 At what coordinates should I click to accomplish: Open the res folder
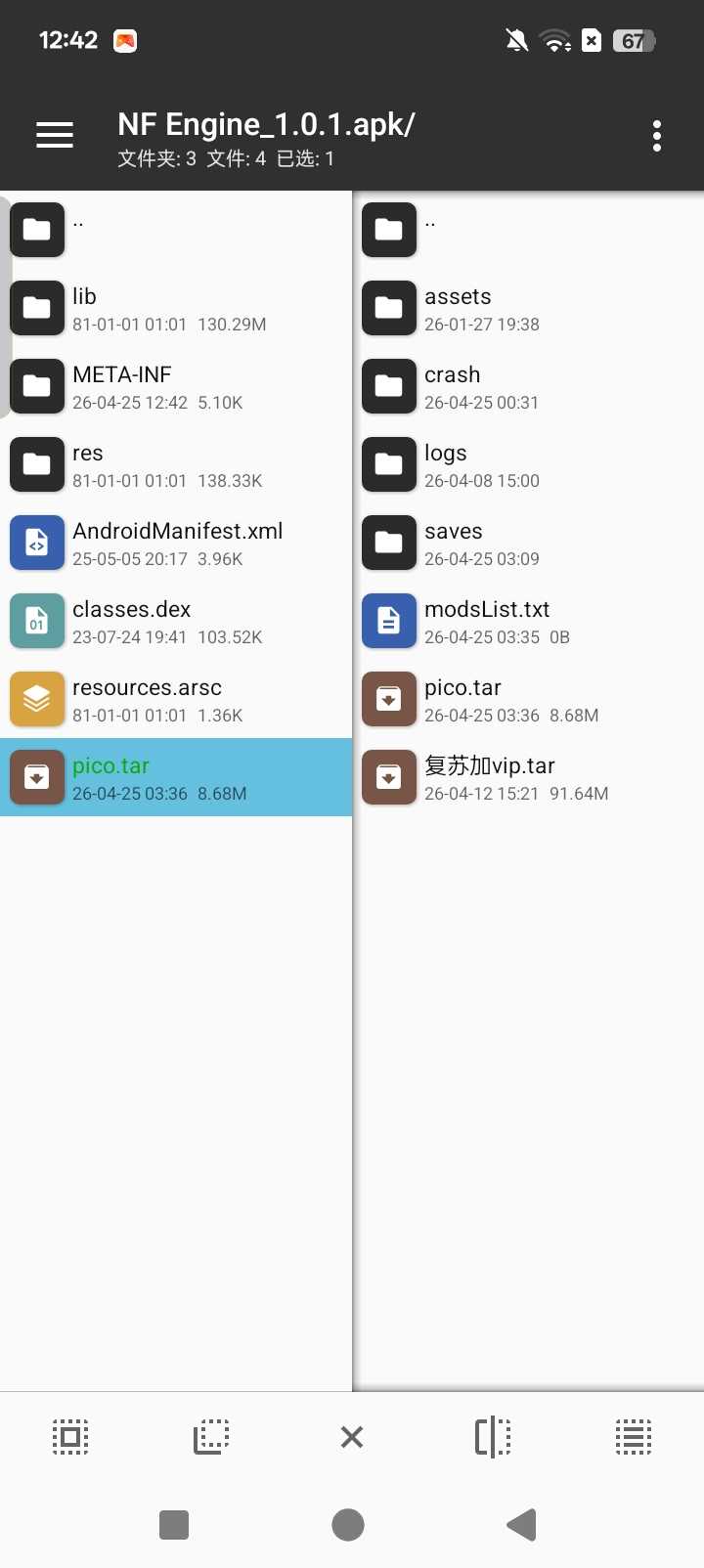pos(176,464)
